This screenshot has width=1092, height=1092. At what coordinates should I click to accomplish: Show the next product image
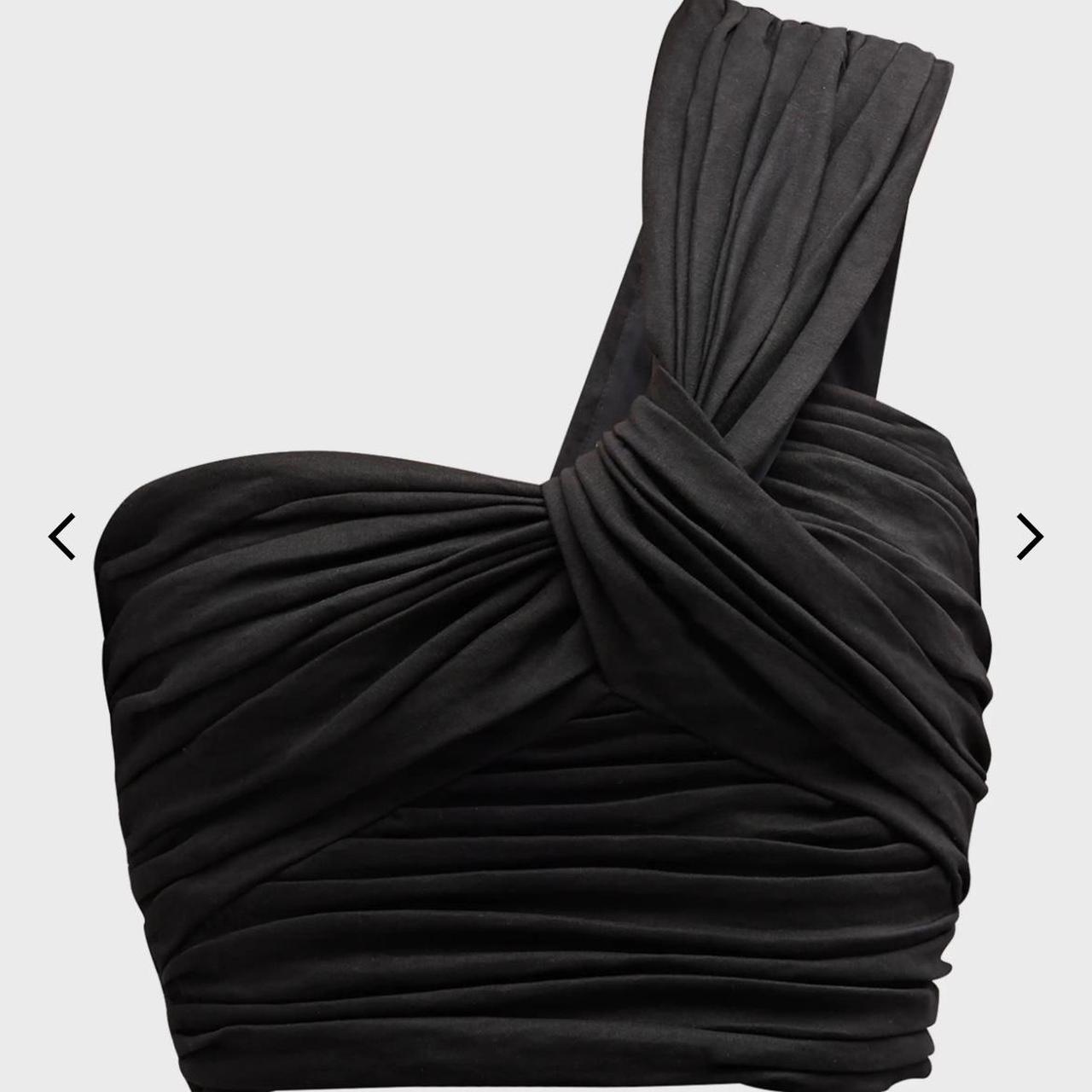(x=1030, y=537)
